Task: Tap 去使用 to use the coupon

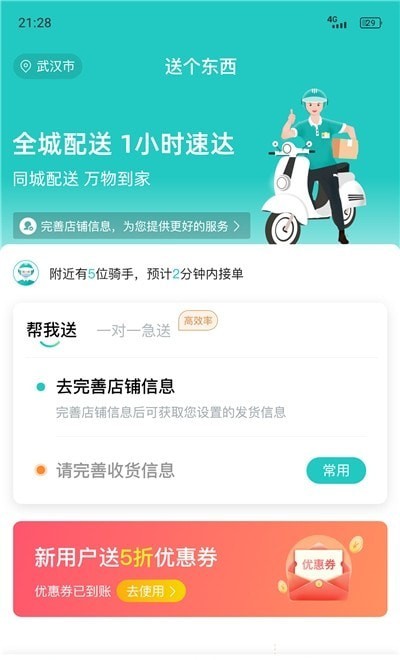Action: 151,591
